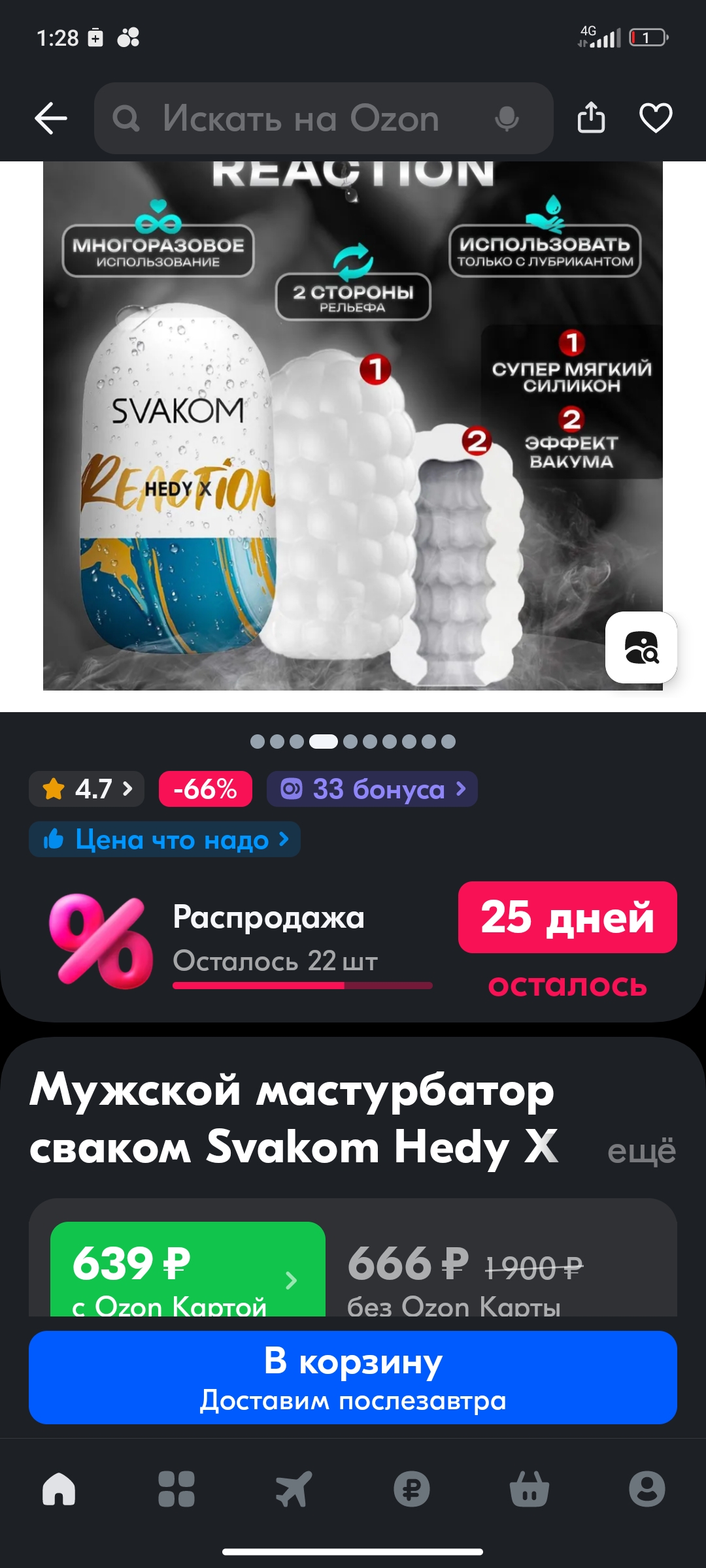Switch to the home tab
The height and width of the screenshot is (1568, 706).
[59, 1489]
